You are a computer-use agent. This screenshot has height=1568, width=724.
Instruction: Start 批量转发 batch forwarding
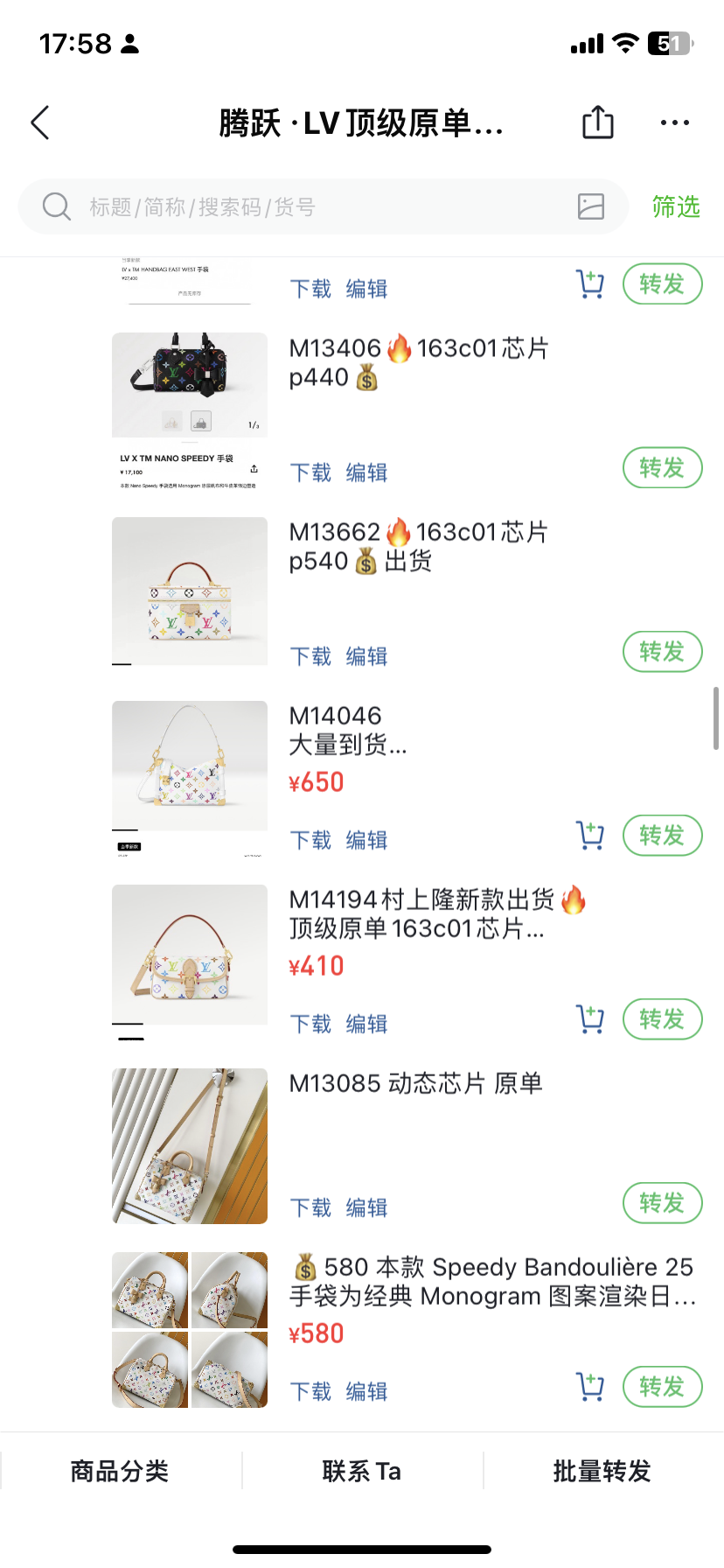pos(602,1471)
